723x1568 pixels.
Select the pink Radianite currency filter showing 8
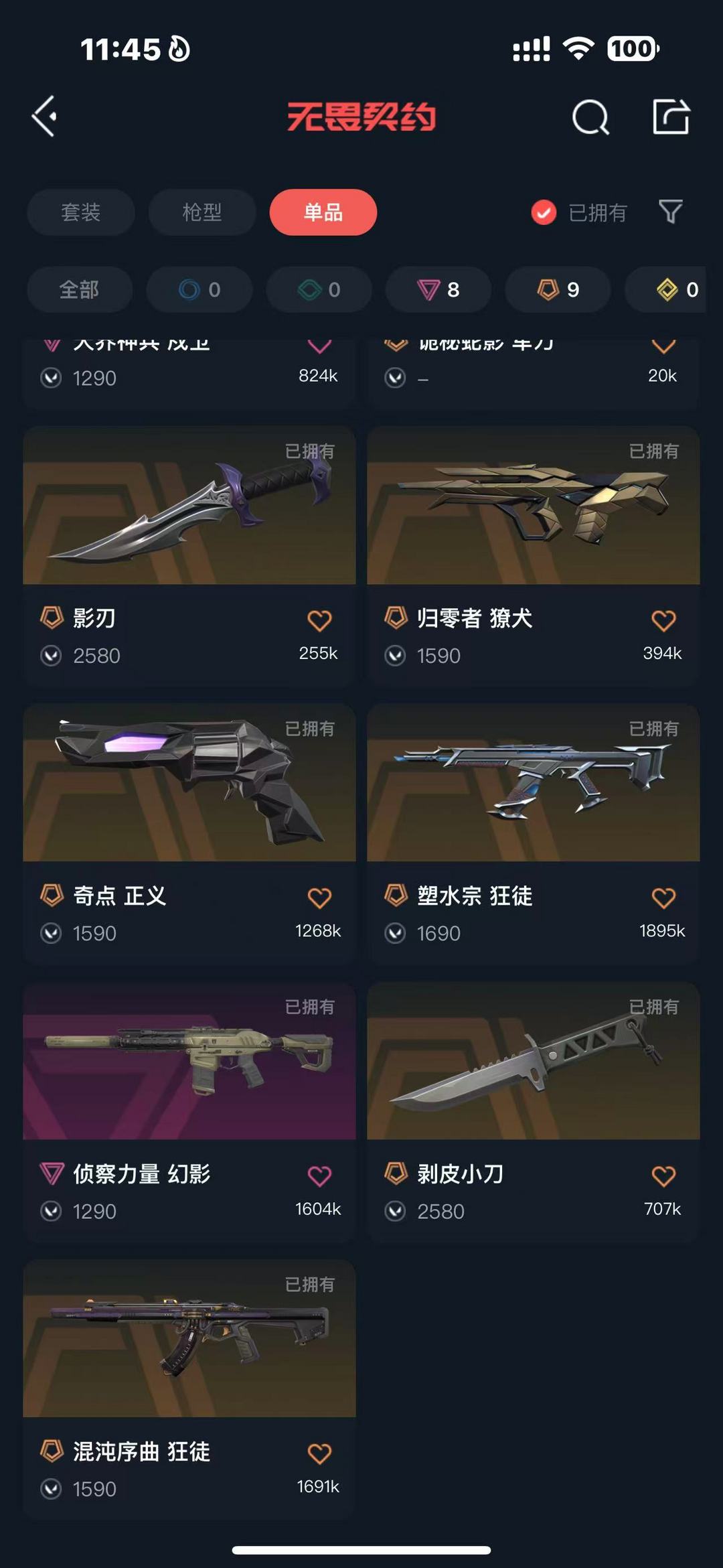click(438, 290)
